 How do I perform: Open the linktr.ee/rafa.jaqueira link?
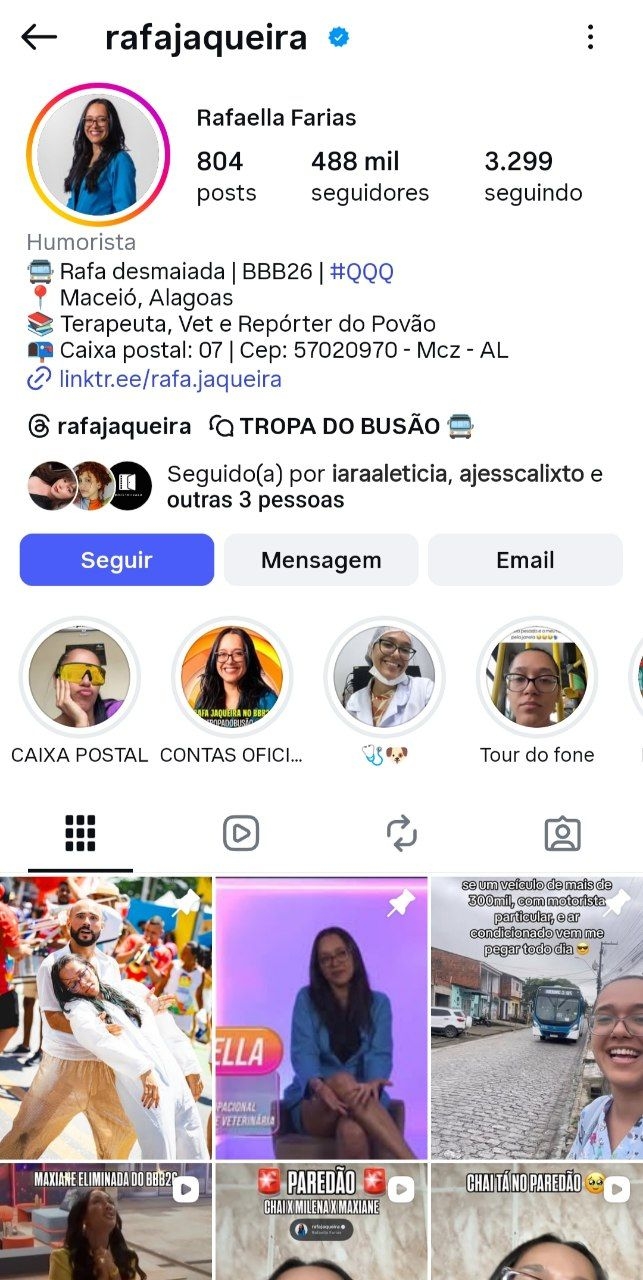[x=169, y=379]
